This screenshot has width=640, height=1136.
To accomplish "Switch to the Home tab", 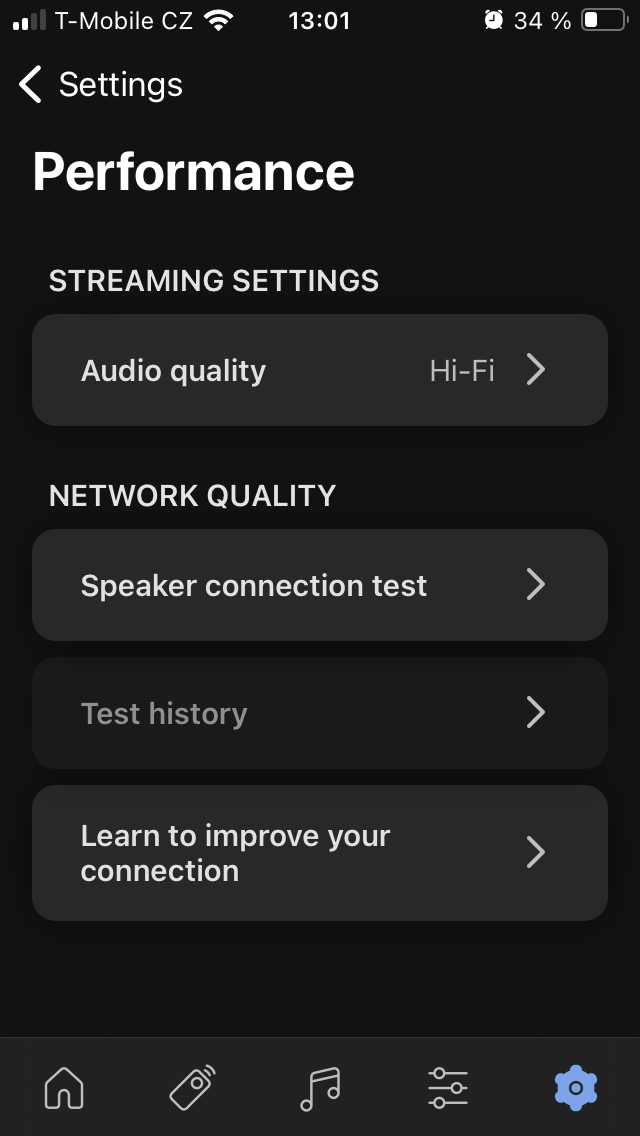I will [64, 1087].
